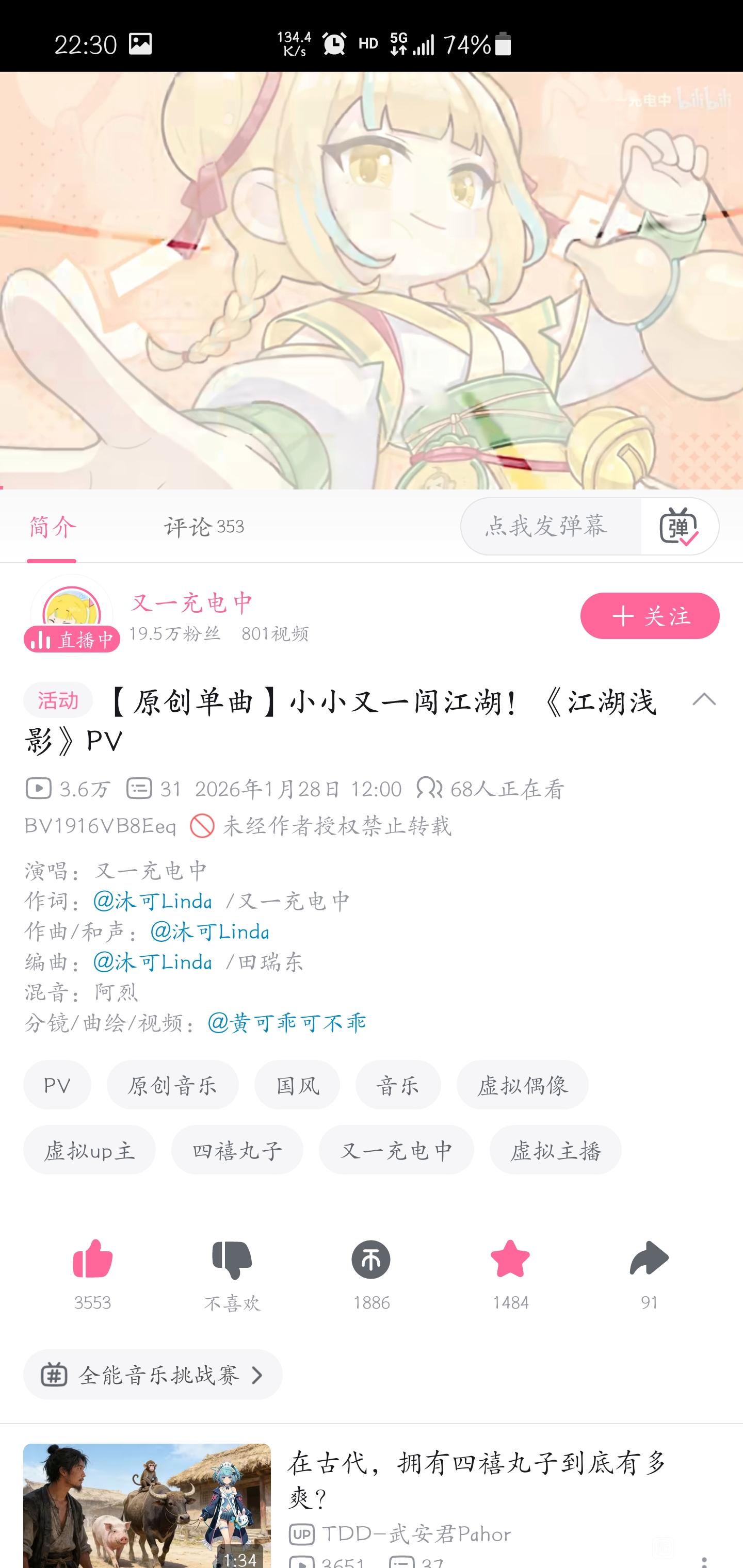Open the recommended video 在古代，拥有四禧丸子到底有多爽？
The image size is (743, 1568).
pos(478,1480)
